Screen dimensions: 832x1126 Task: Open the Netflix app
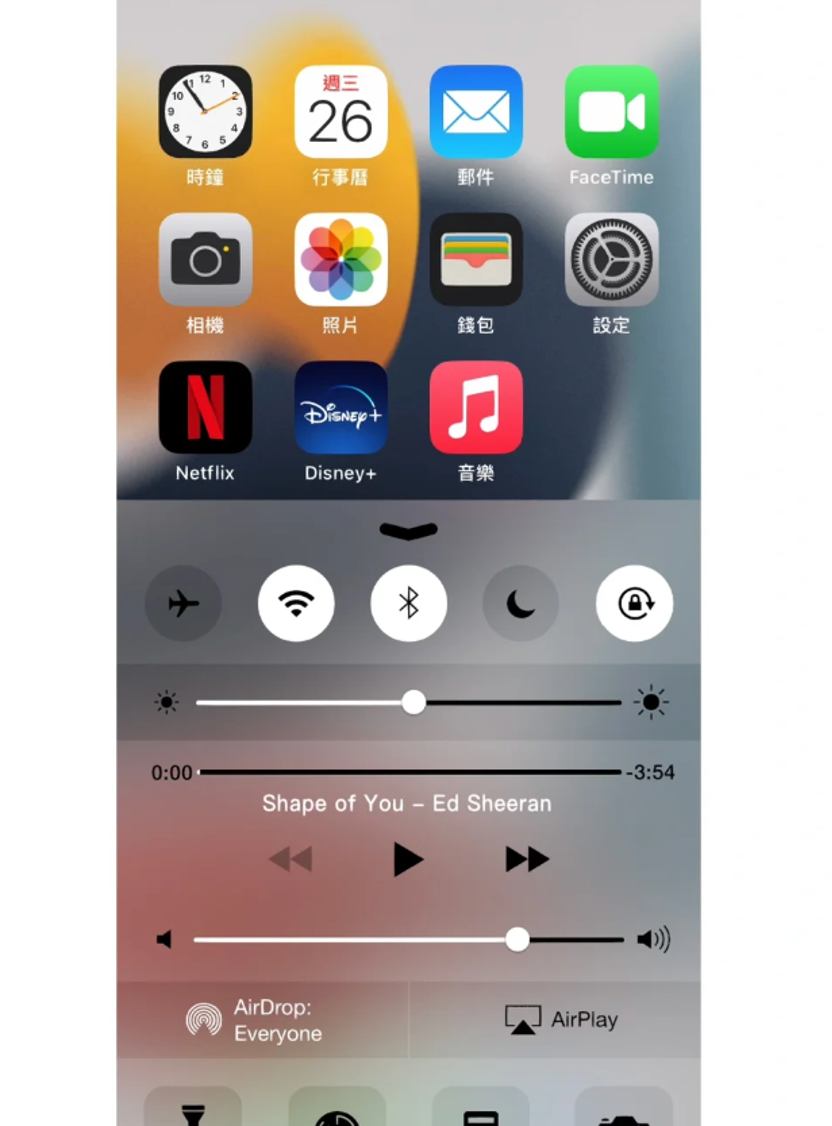(x=205, y=408)
